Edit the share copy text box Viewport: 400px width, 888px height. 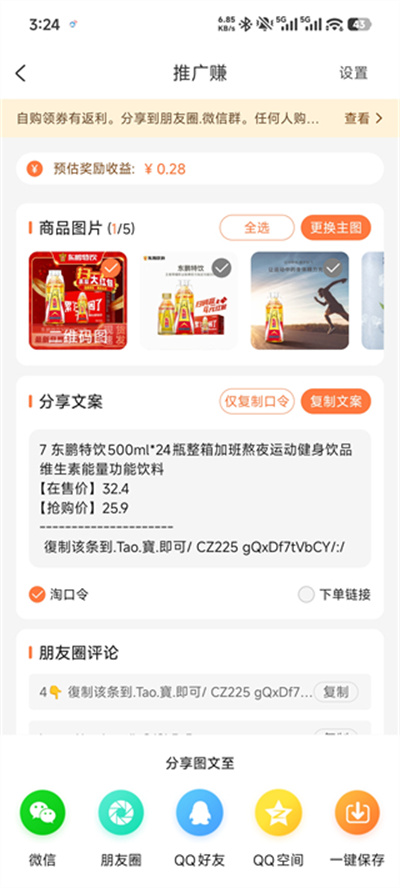[x=200, y=498]
